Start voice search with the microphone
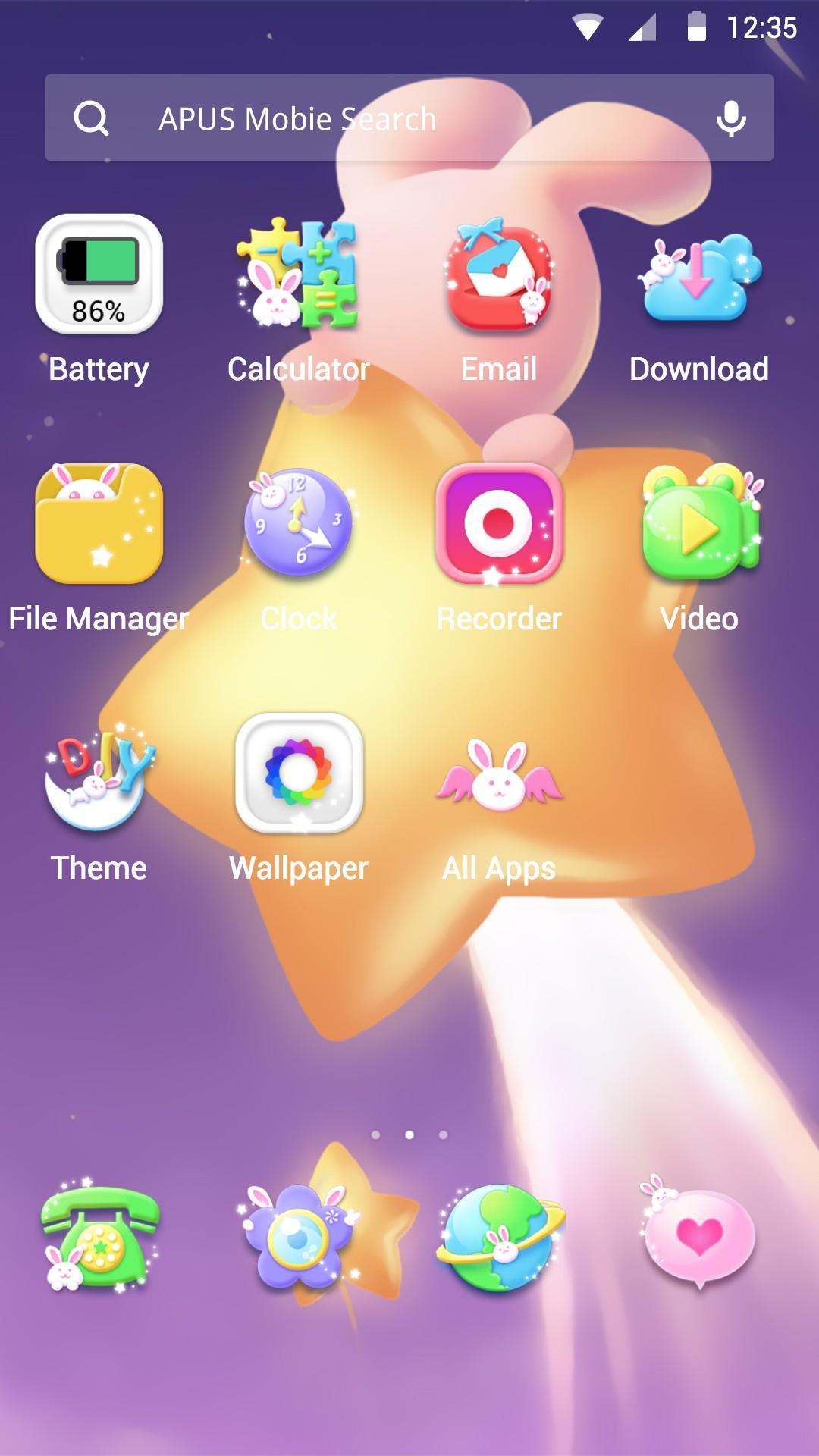This screenshot has height=1456, width=819. point(732,118)
